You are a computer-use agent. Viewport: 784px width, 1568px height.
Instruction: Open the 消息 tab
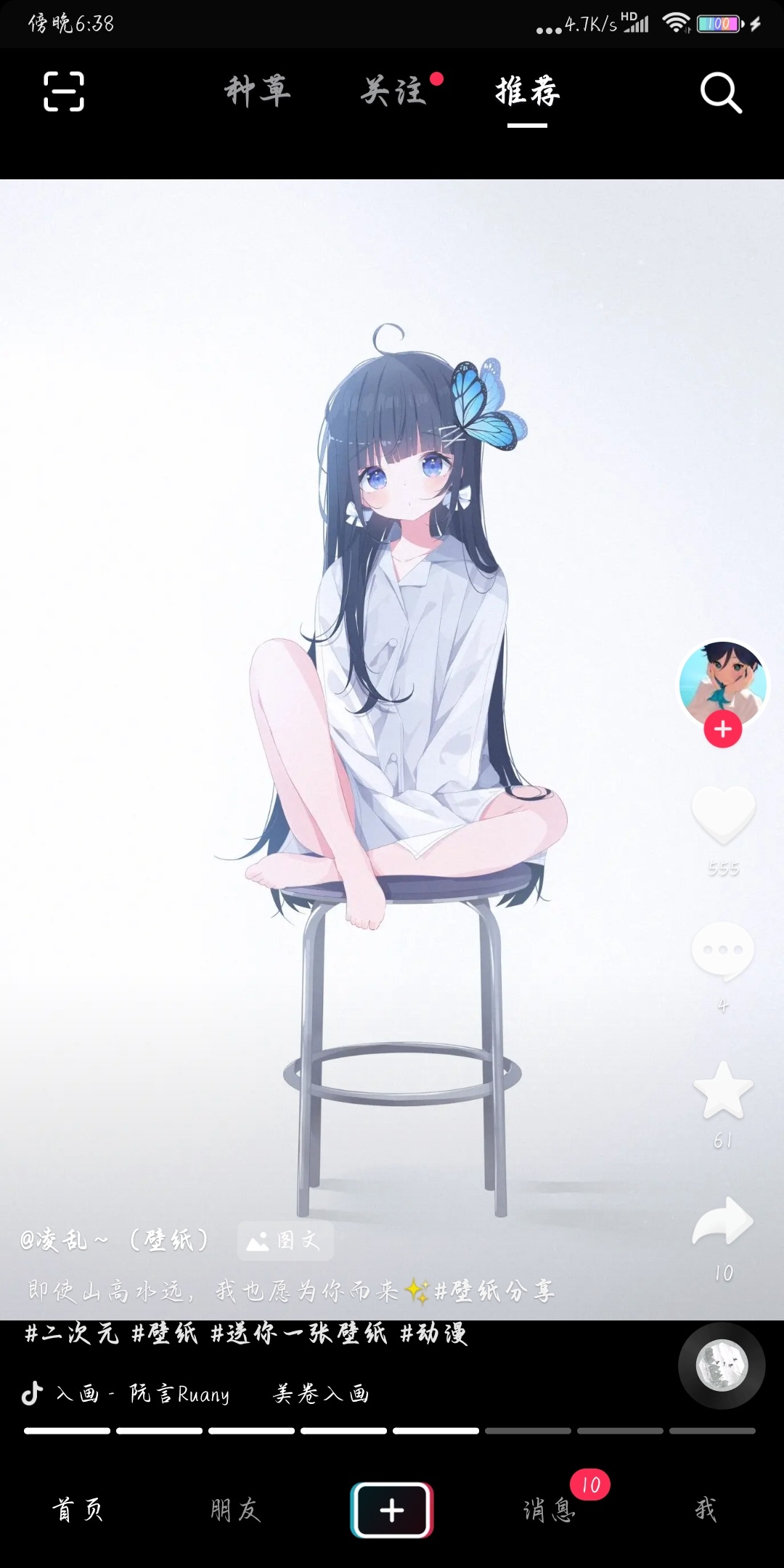click(549, 1510)
